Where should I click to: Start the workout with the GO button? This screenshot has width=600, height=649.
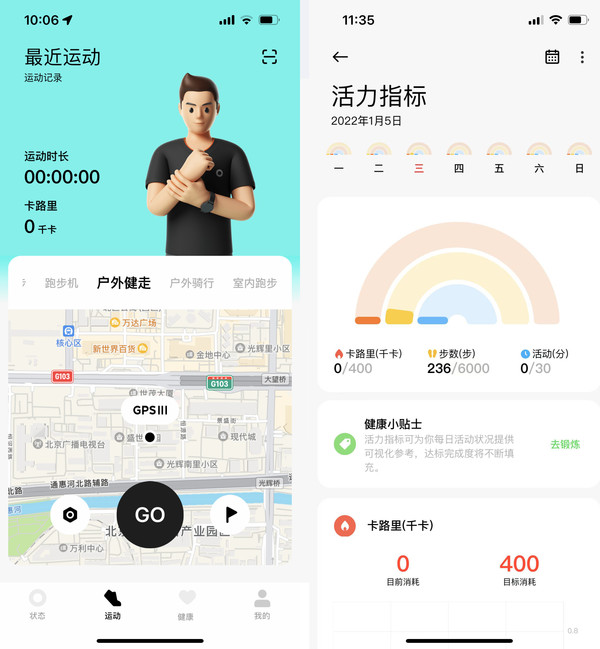click(x=150, y=515)
